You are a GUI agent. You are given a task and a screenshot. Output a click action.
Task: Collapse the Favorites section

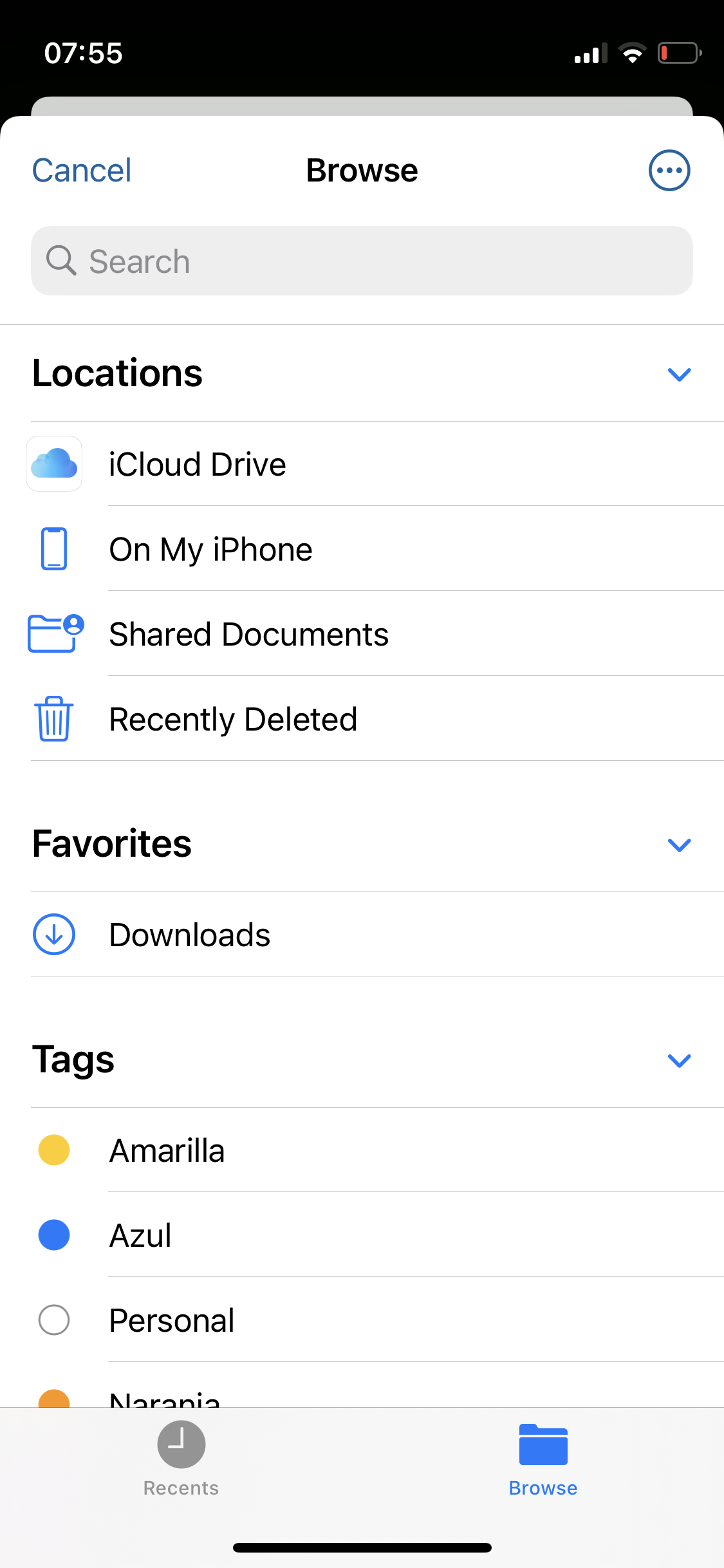click(679, 845)
